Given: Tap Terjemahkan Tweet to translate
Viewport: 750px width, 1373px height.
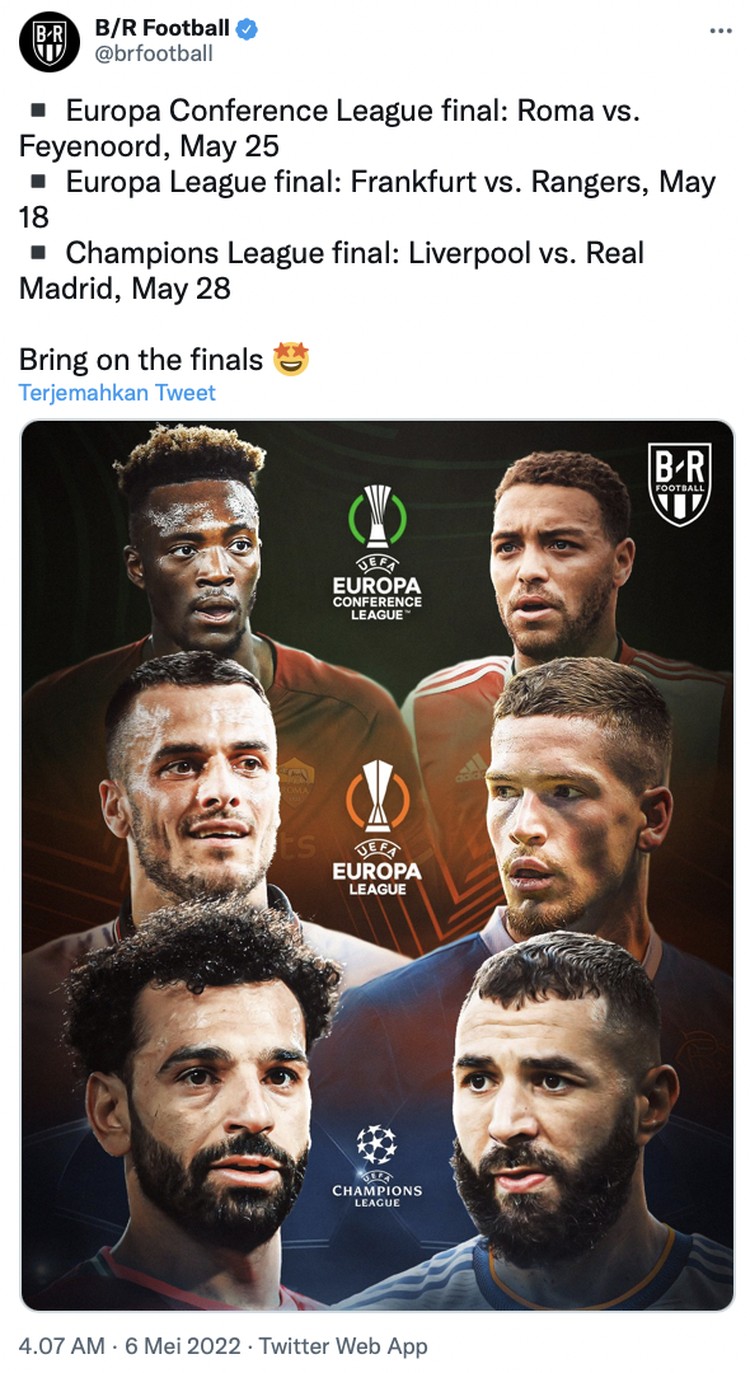Looking at the screenshot, I should click(117, 392).
